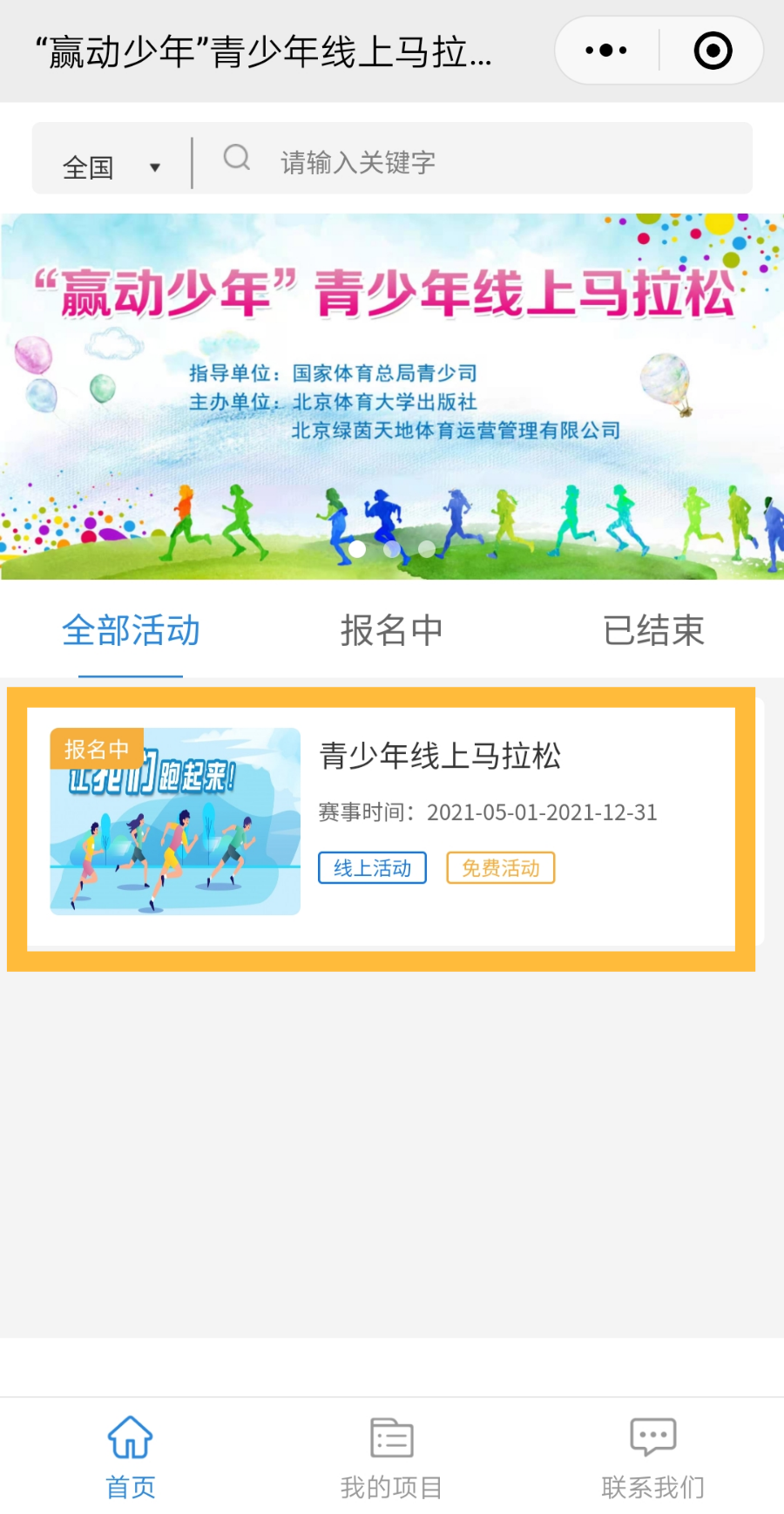Open the 赢动少年 marathon banner
This screenshot has width=784, height=1514.
(392, 397)
